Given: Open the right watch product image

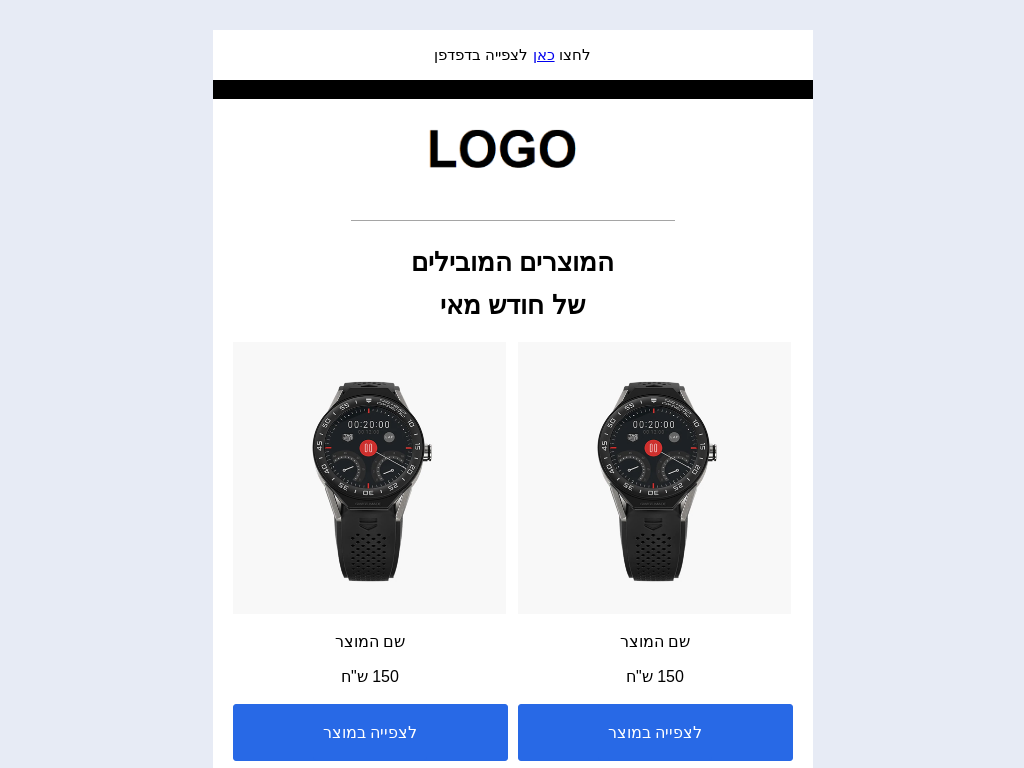Looking at the screenshot, I should [654, 478].
